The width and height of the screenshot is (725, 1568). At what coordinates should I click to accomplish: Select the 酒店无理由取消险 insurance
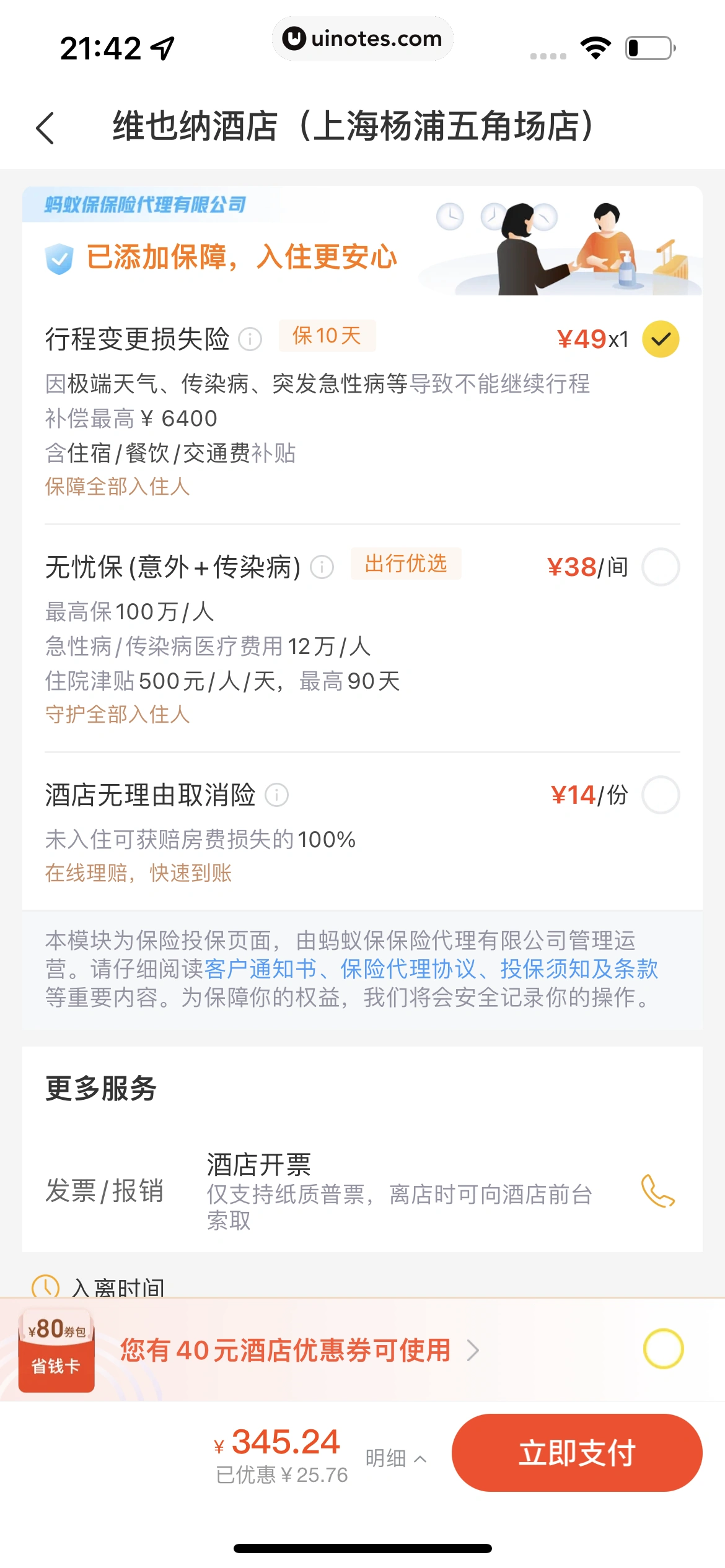[x=661, y=795]
